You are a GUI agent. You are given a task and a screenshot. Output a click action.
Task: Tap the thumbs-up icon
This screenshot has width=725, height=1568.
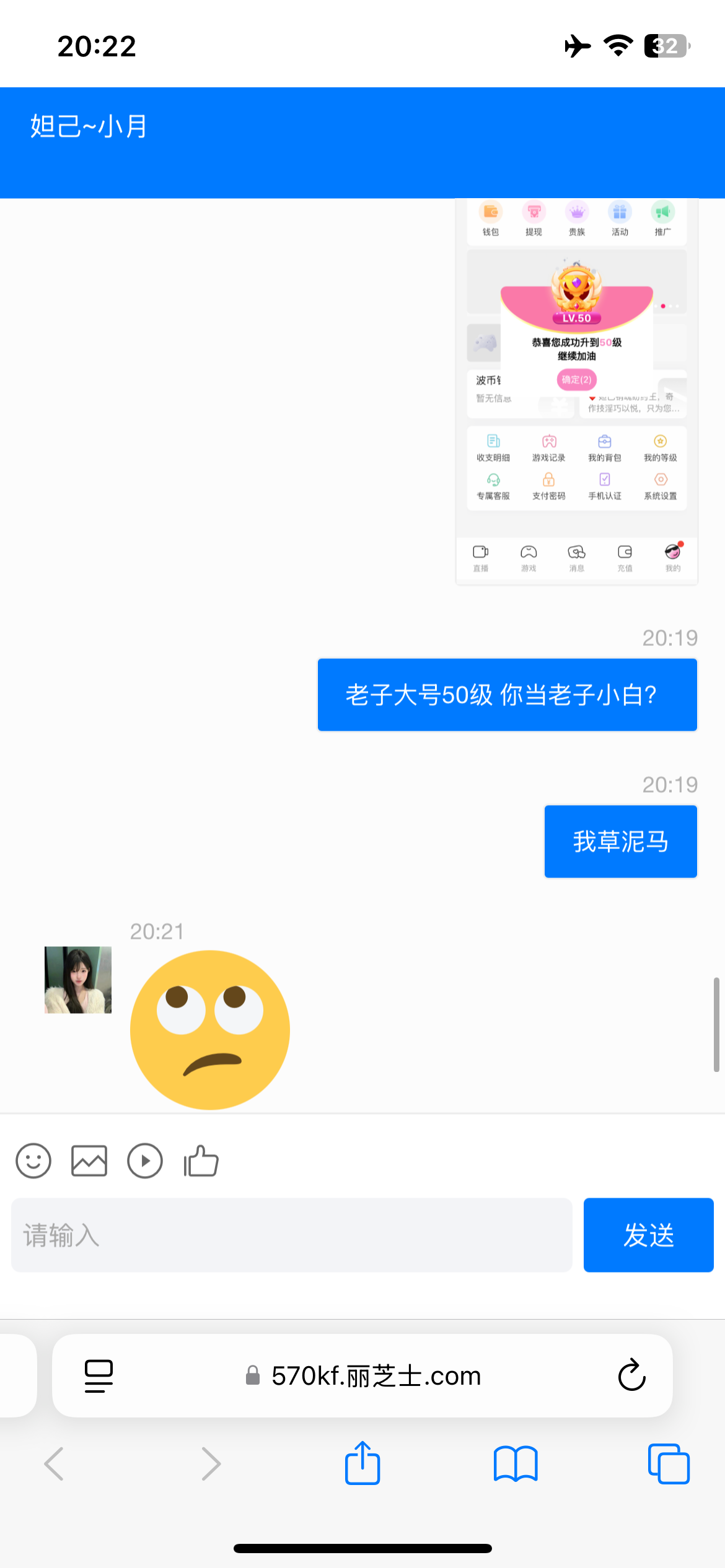[x=201, y=1161]
